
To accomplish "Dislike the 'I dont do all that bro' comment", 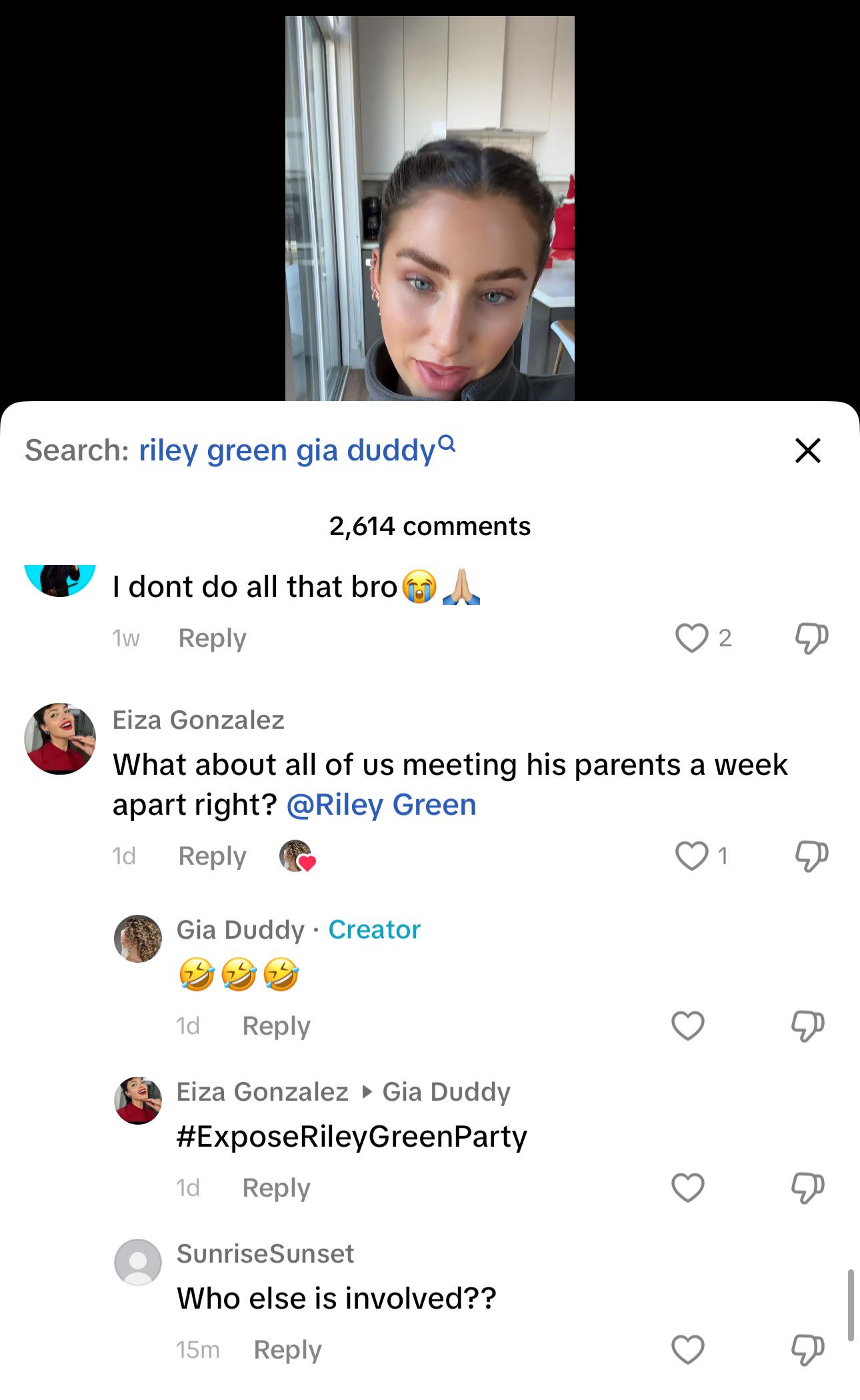I will pos(811,638).
